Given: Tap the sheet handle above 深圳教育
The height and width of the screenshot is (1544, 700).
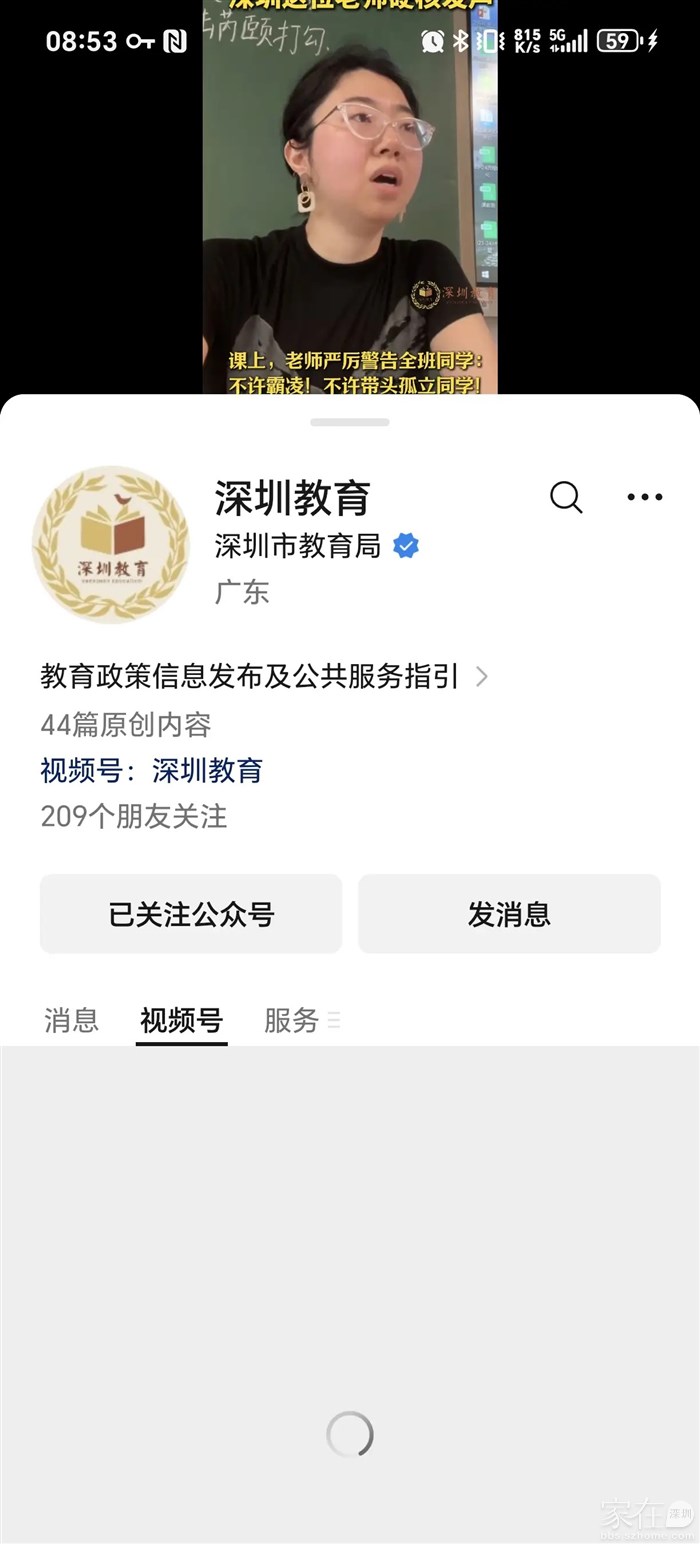Looking at the screenshot, I should (x=349, y=422).
